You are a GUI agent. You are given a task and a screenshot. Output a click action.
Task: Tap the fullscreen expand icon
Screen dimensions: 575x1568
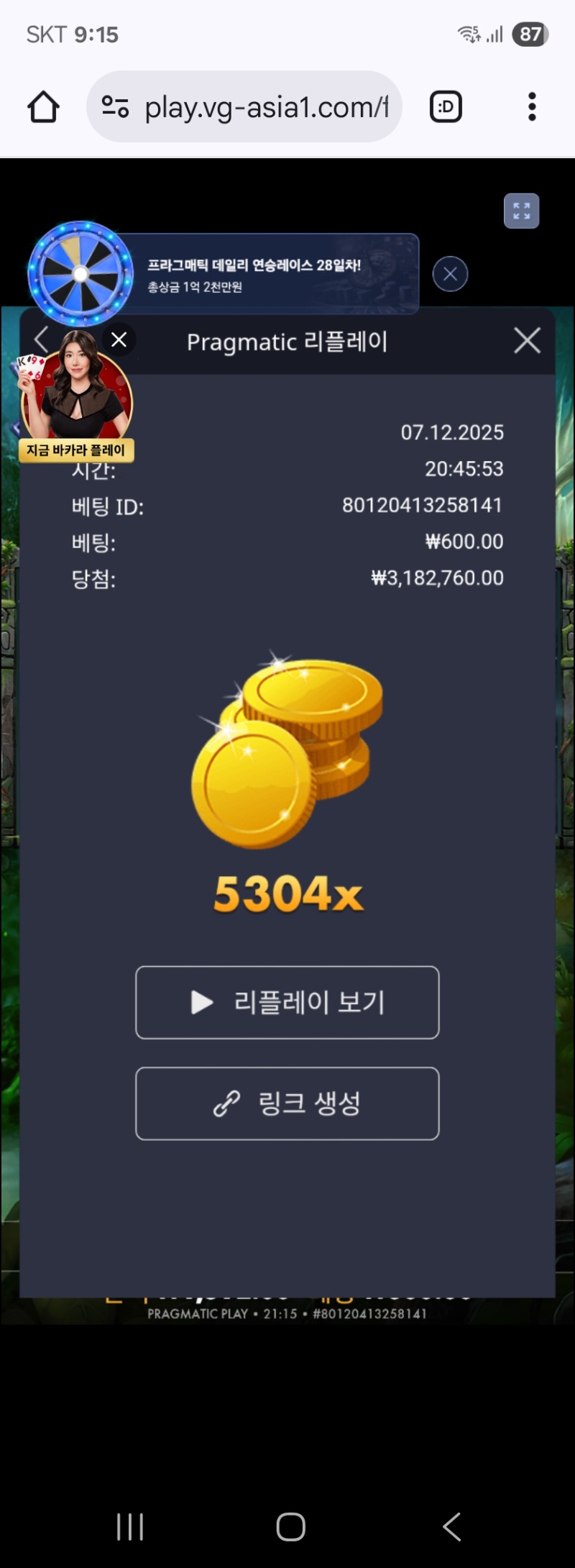click(x=522, y=211)
